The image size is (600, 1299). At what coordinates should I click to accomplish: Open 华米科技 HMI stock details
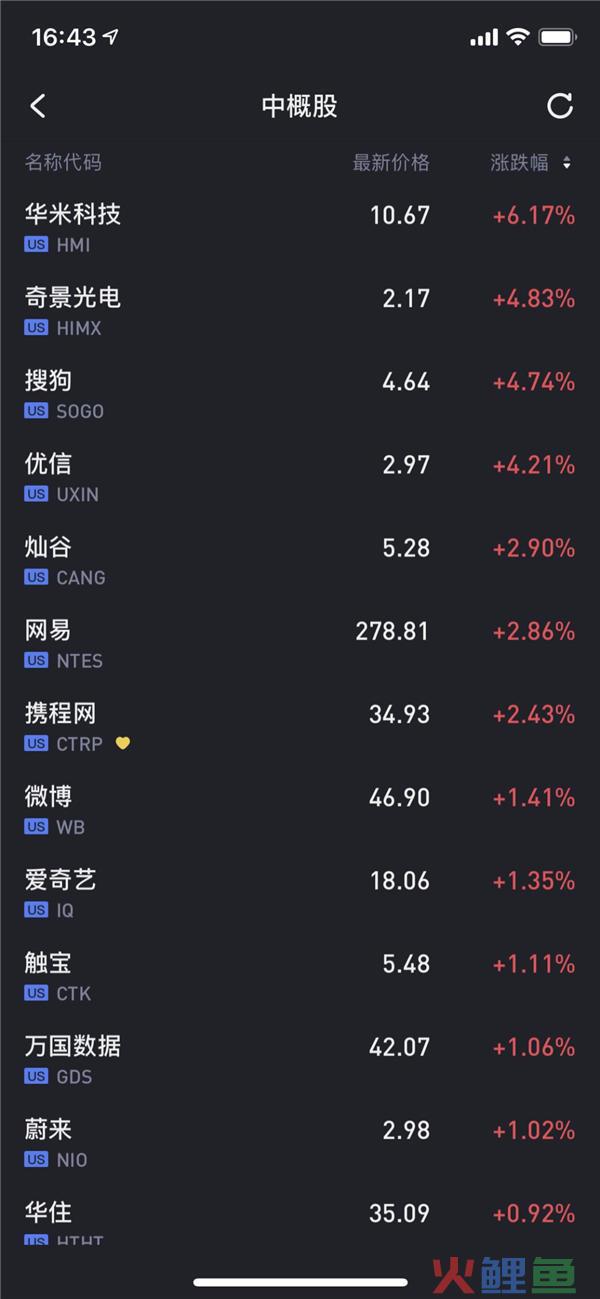[x=300, y=227]
